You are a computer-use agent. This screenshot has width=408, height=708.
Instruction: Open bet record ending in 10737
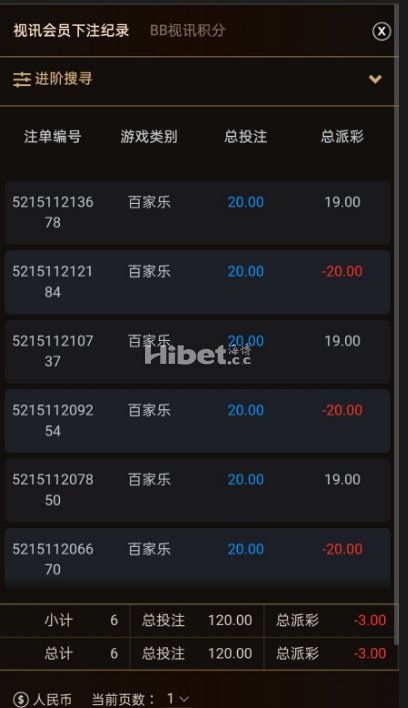pos(197,351)
